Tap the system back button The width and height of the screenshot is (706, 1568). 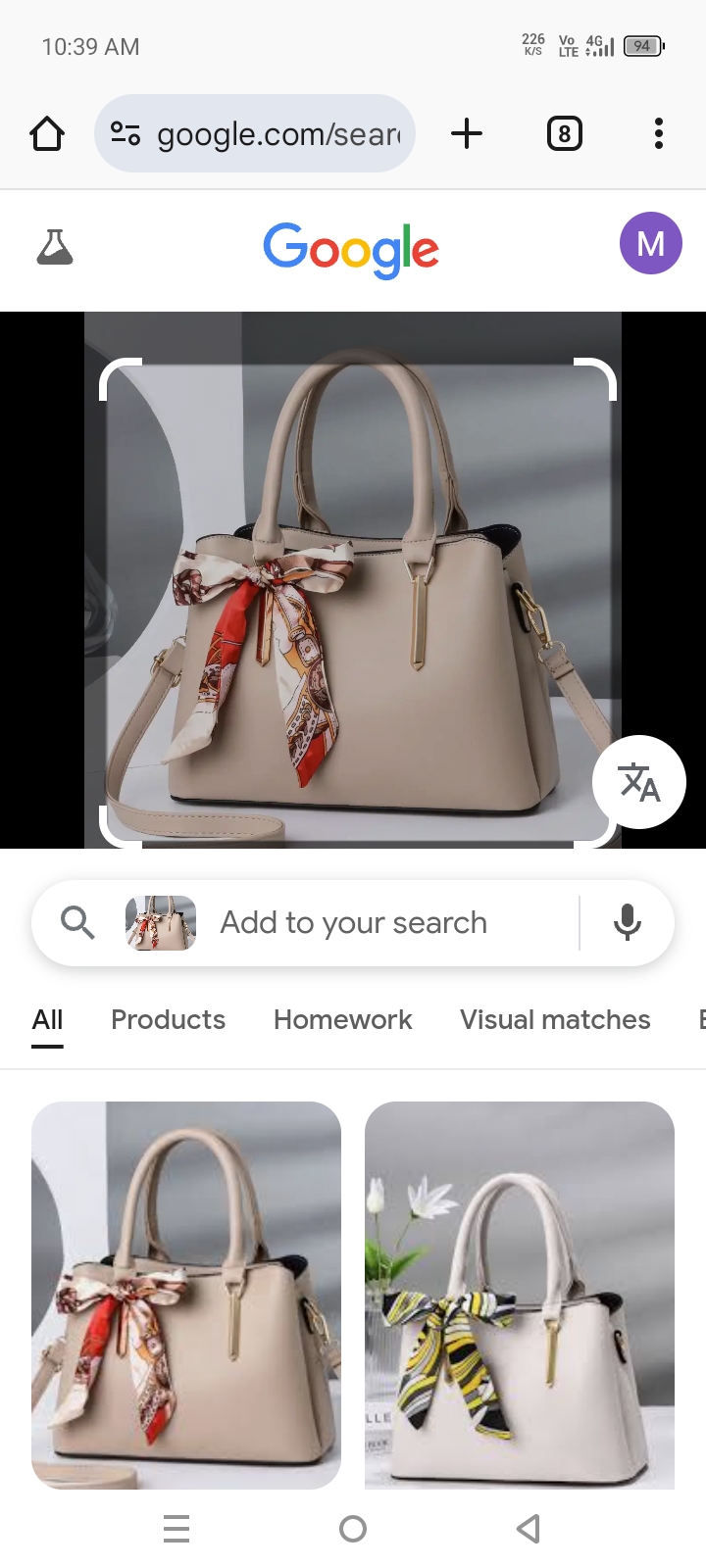(x=529, y=1528)
